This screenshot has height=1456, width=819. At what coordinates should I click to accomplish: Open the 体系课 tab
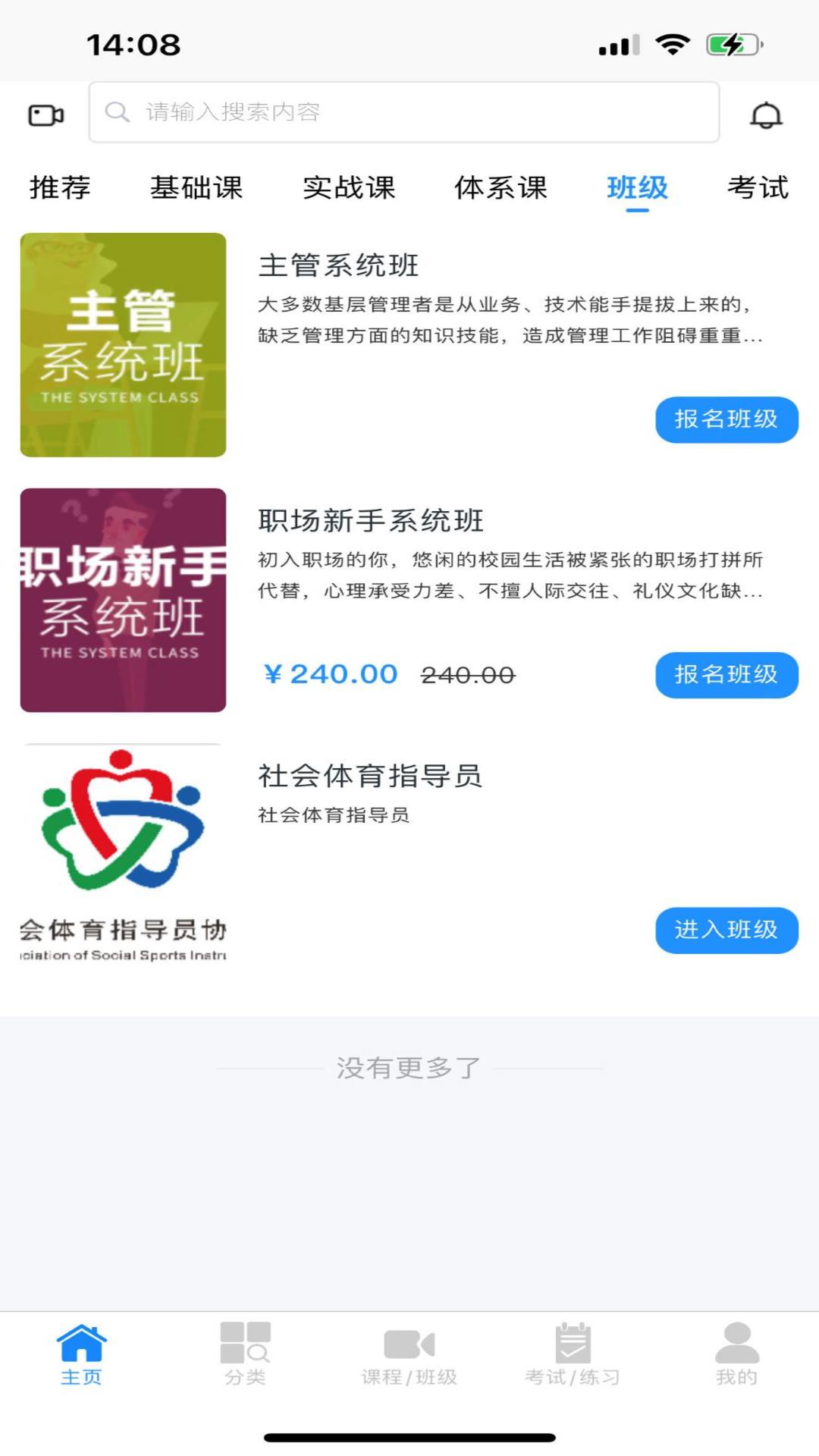500,188
